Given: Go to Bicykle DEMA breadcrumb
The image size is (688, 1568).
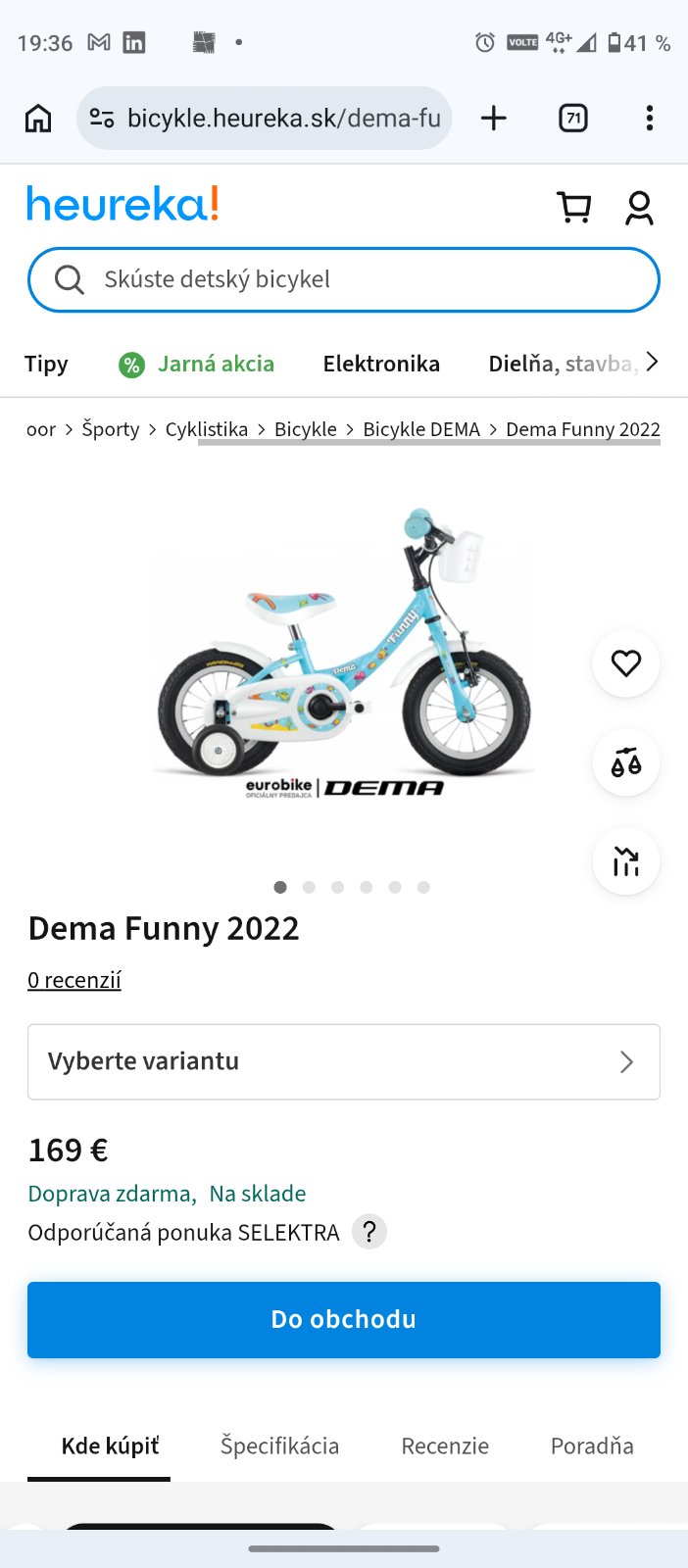Looking at the screenshot, I should pos(421,429).
